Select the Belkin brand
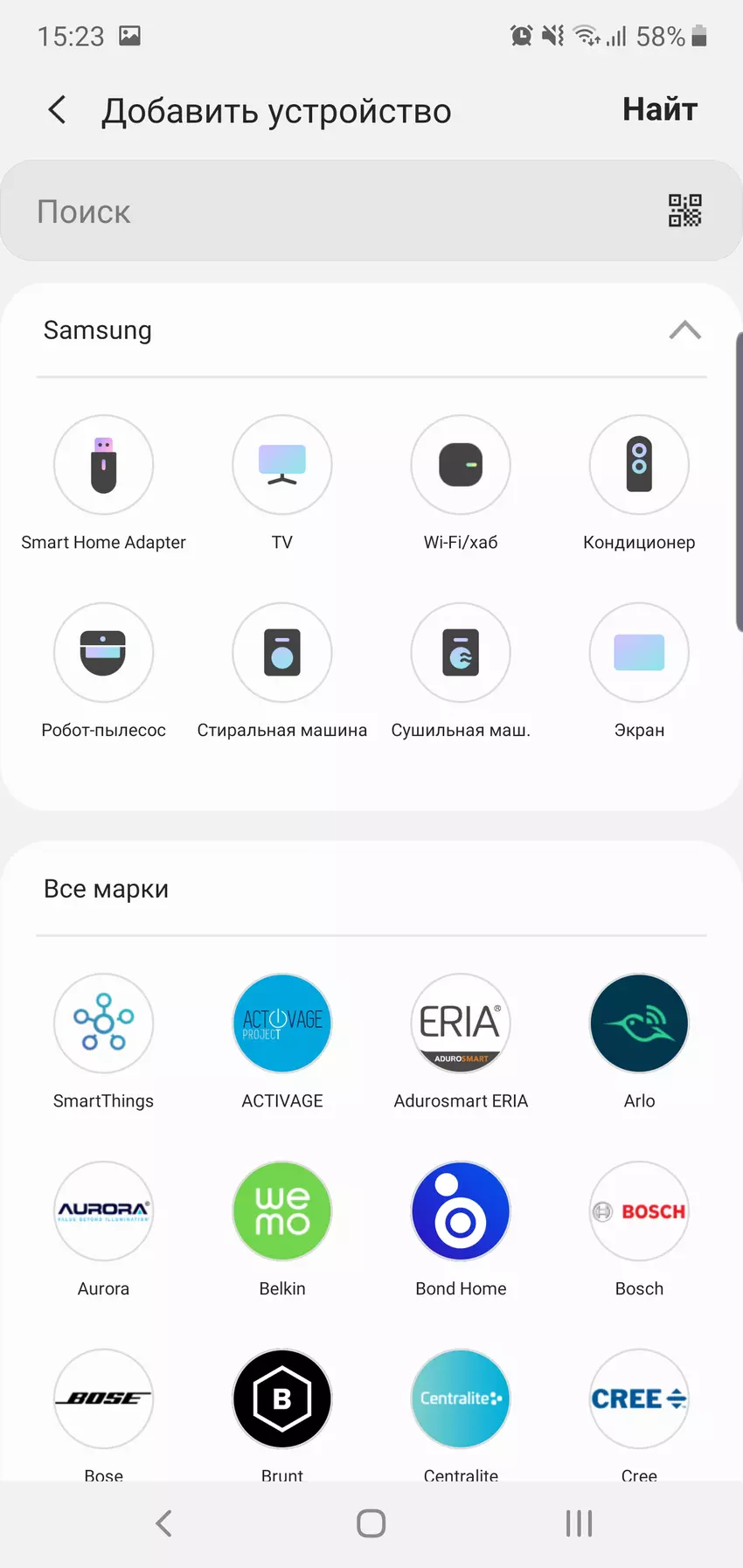The width and height of the screenshot is (743, 1568). [x=281, y=1211]
